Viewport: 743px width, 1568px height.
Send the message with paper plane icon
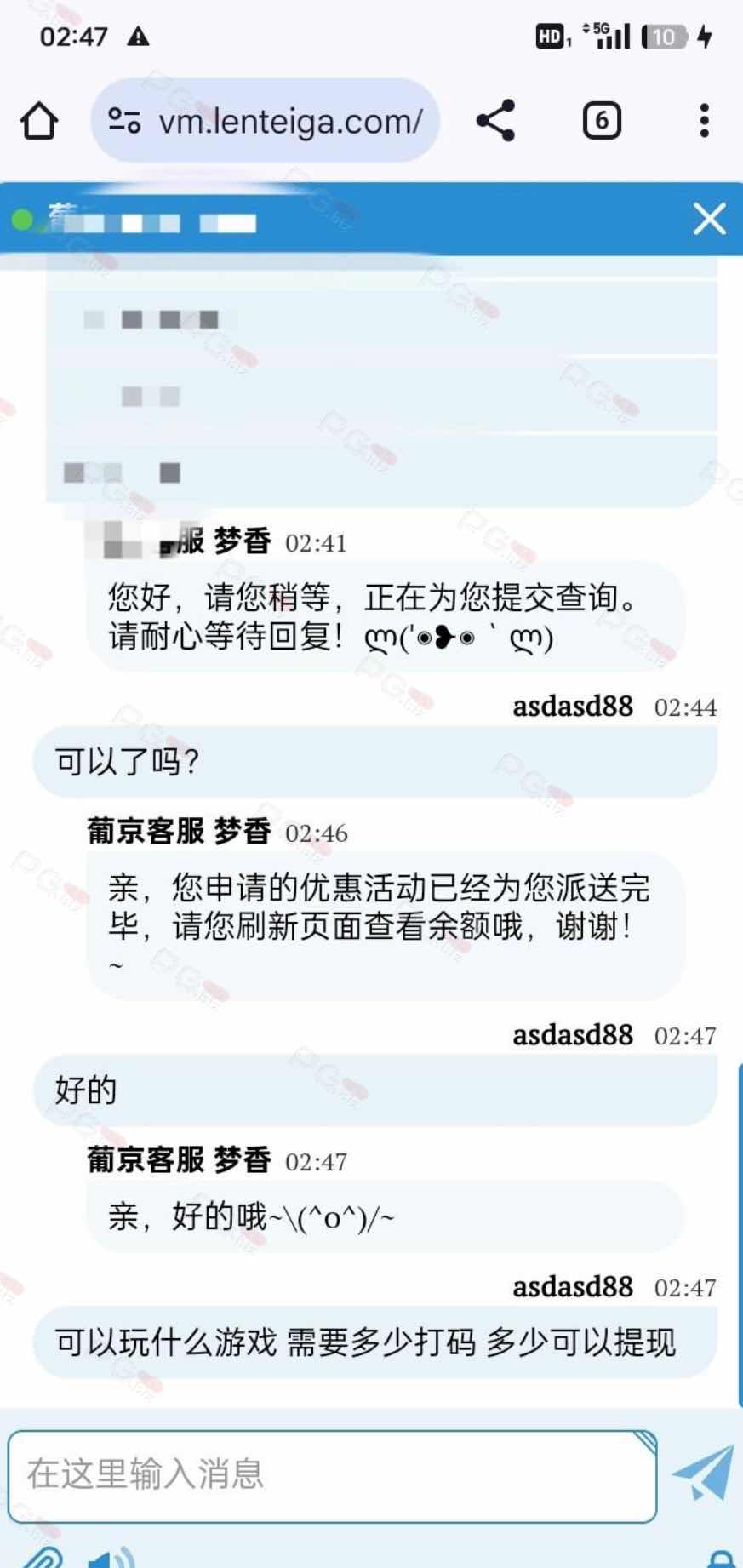click(703, 1473)
